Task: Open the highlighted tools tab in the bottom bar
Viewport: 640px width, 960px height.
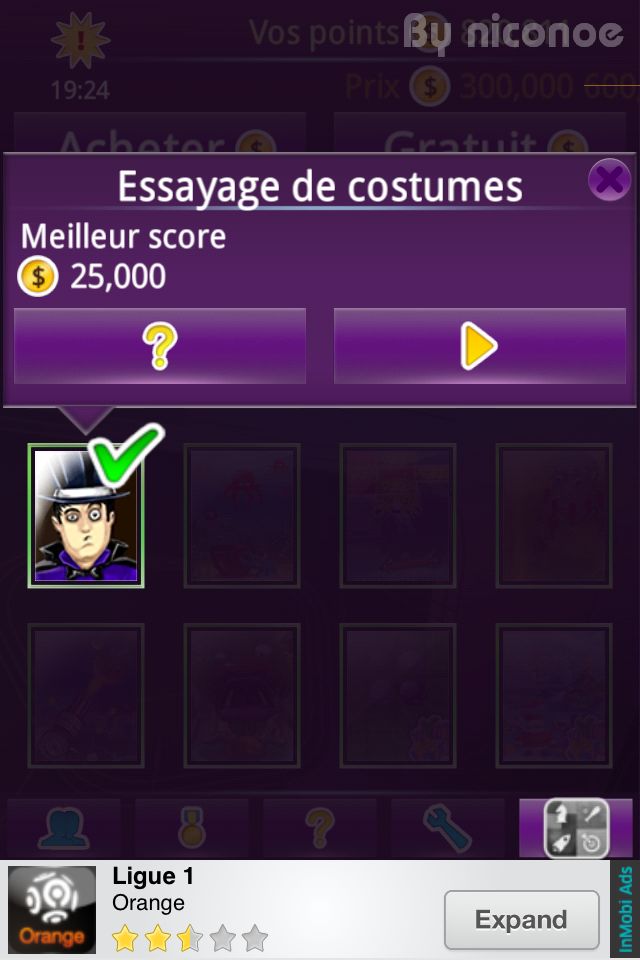Action: click(x=576, y=828)
